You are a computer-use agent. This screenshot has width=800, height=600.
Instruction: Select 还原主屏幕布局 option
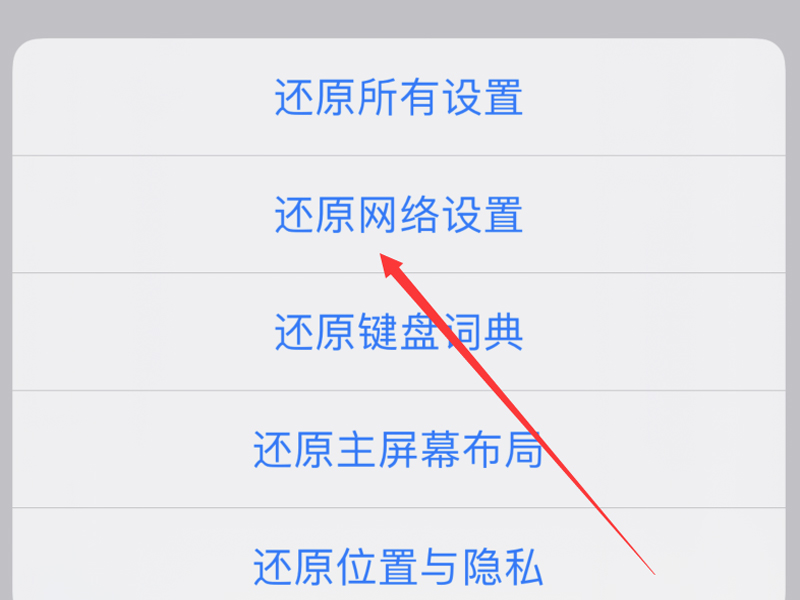pos(398,449)
